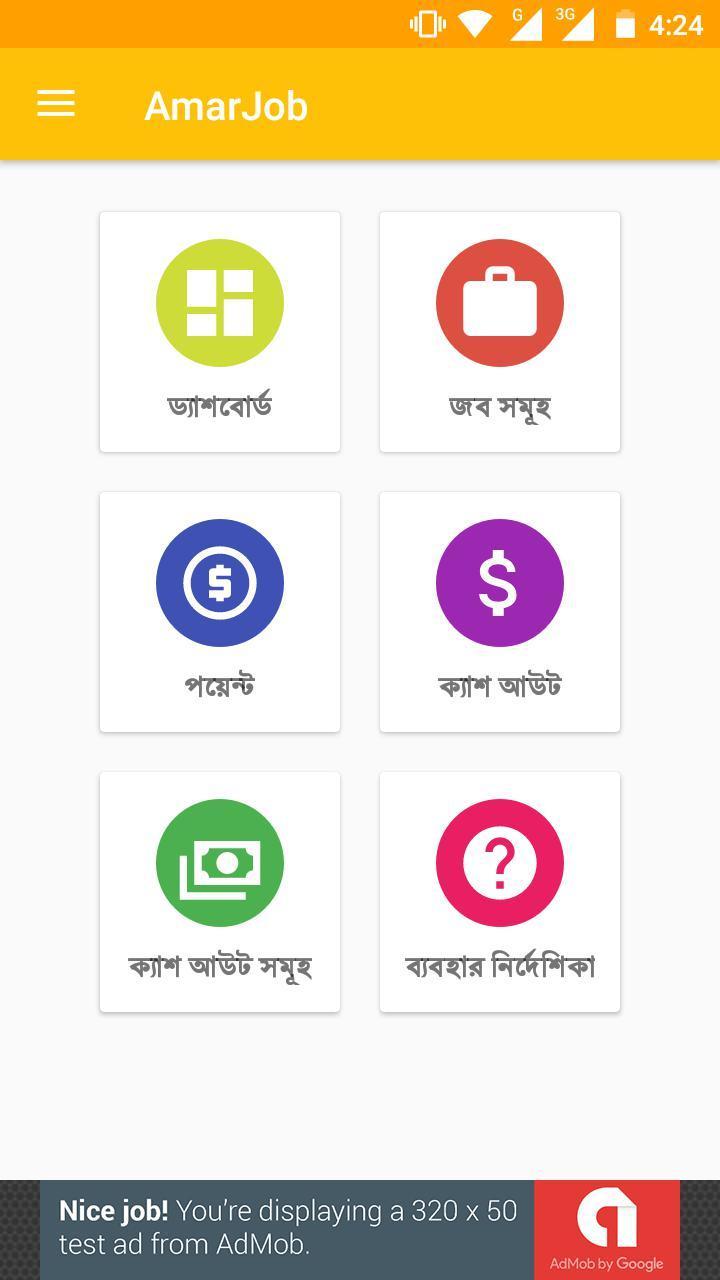
Task: Tap the পয়েন্ট card
Action: click(220, 610)
